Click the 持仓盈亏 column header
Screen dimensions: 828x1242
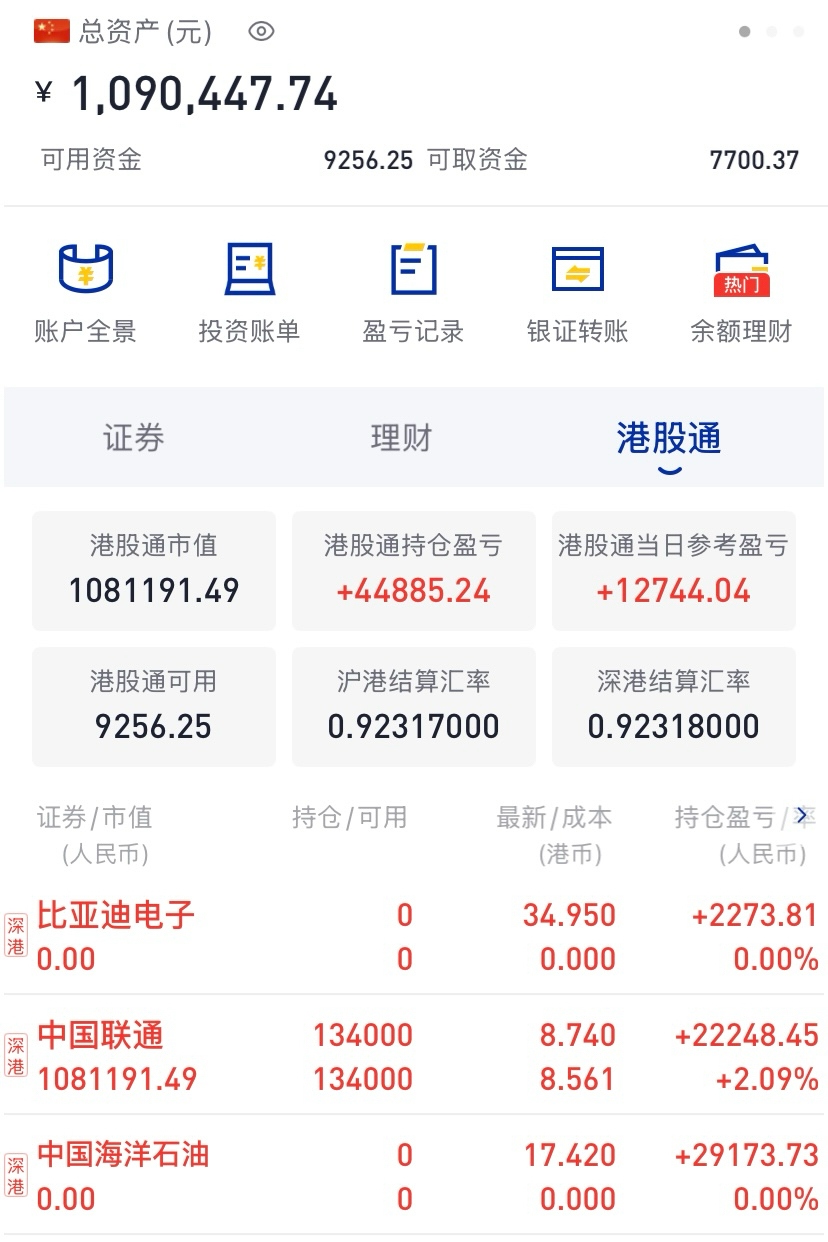727,817
